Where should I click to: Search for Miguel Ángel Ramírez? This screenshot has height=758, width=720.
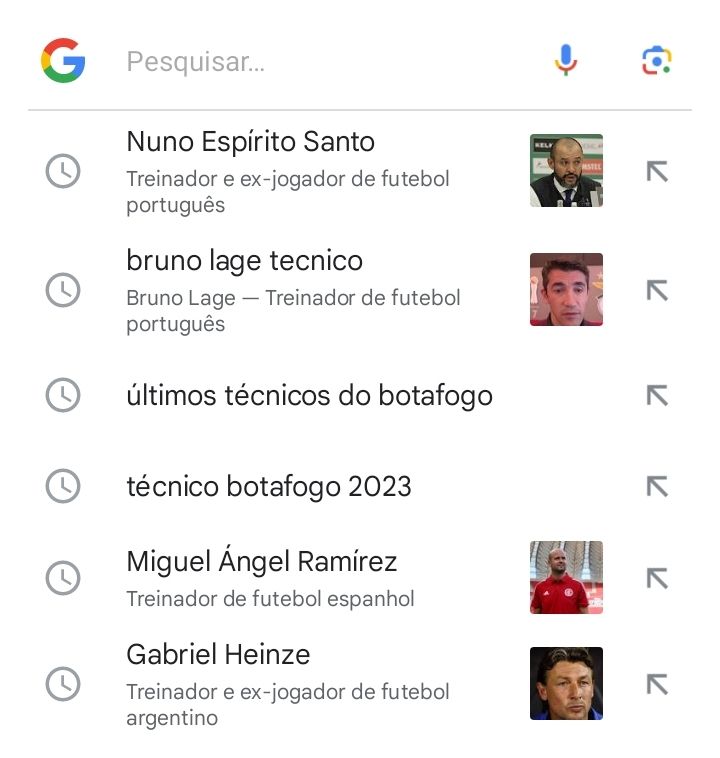pos(262,562)
